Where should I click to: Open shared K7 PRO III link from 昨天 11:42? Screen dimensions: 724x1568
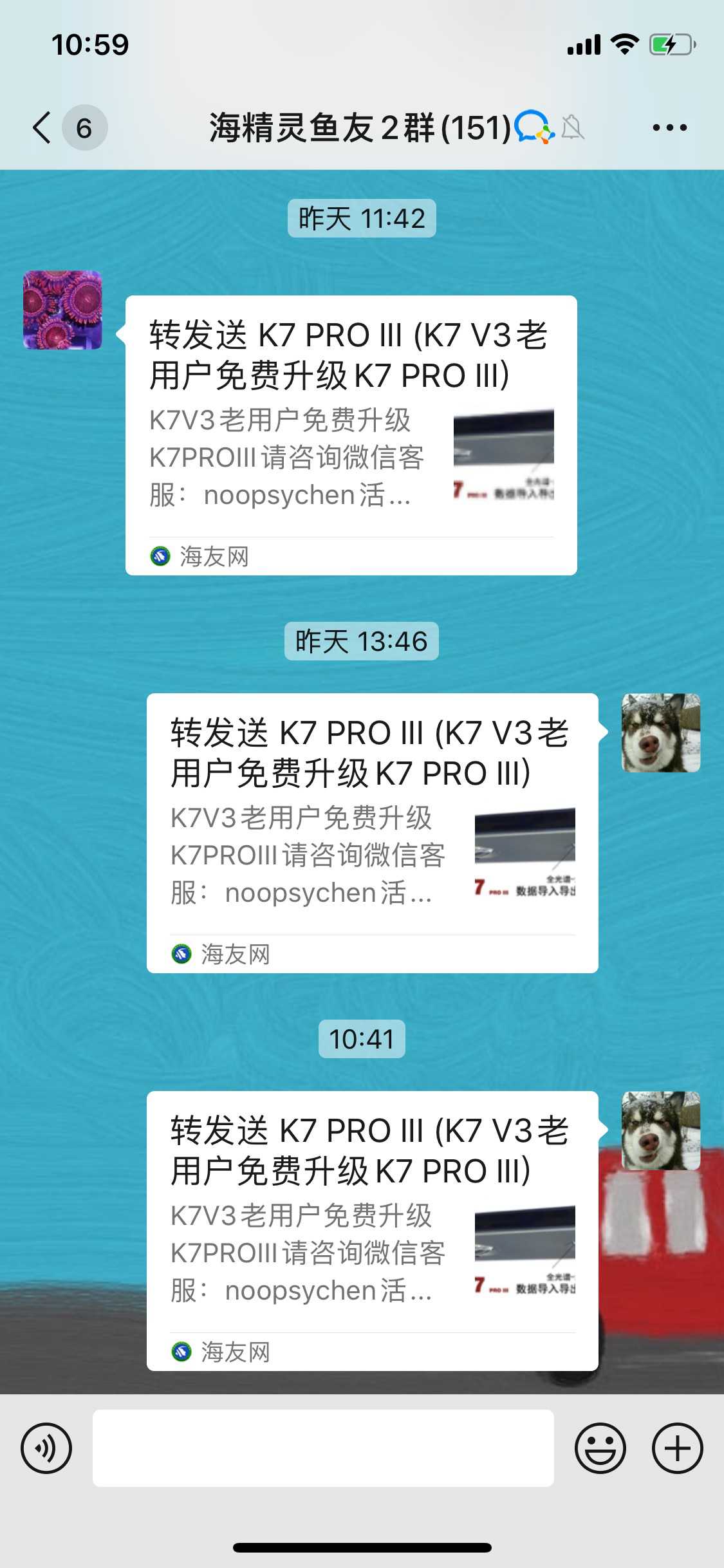click(351, 434)
